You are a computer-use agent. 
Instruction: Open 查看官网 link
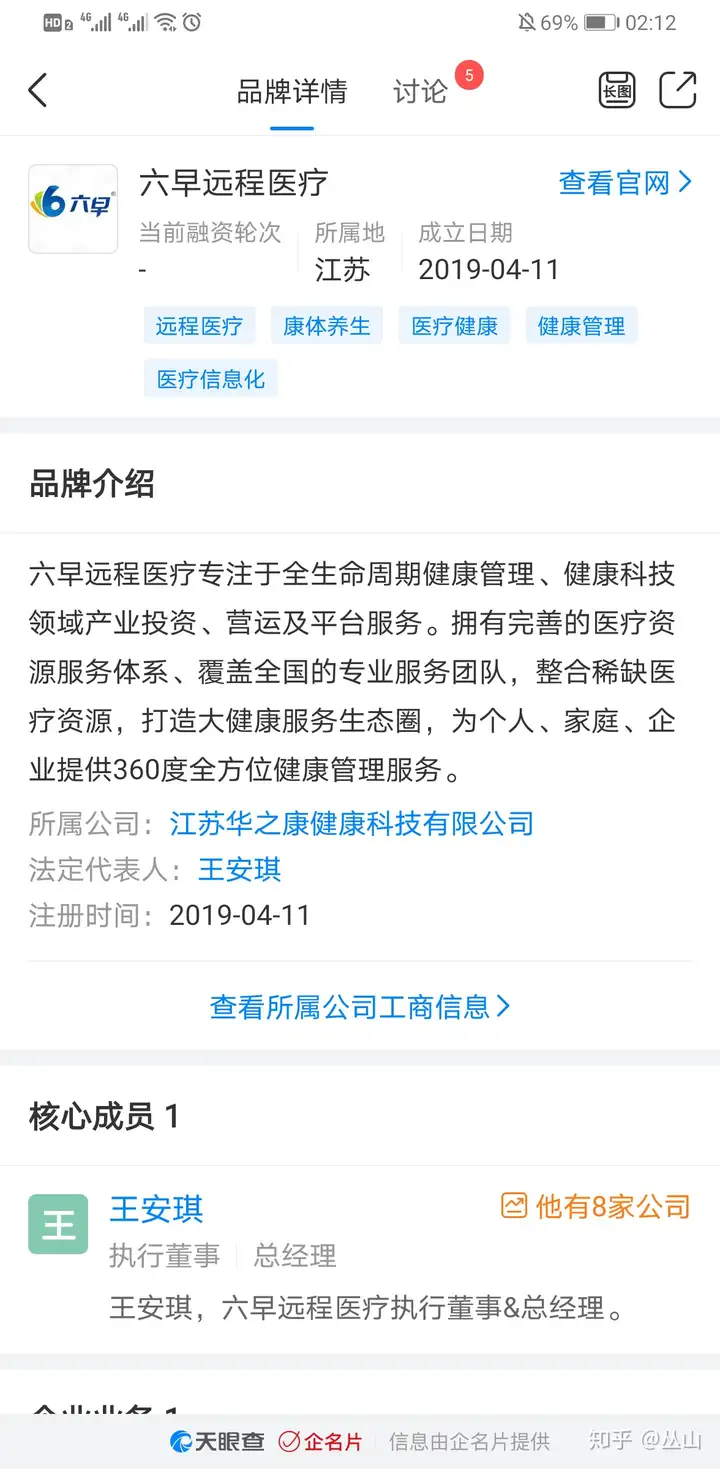pos(625,183)
